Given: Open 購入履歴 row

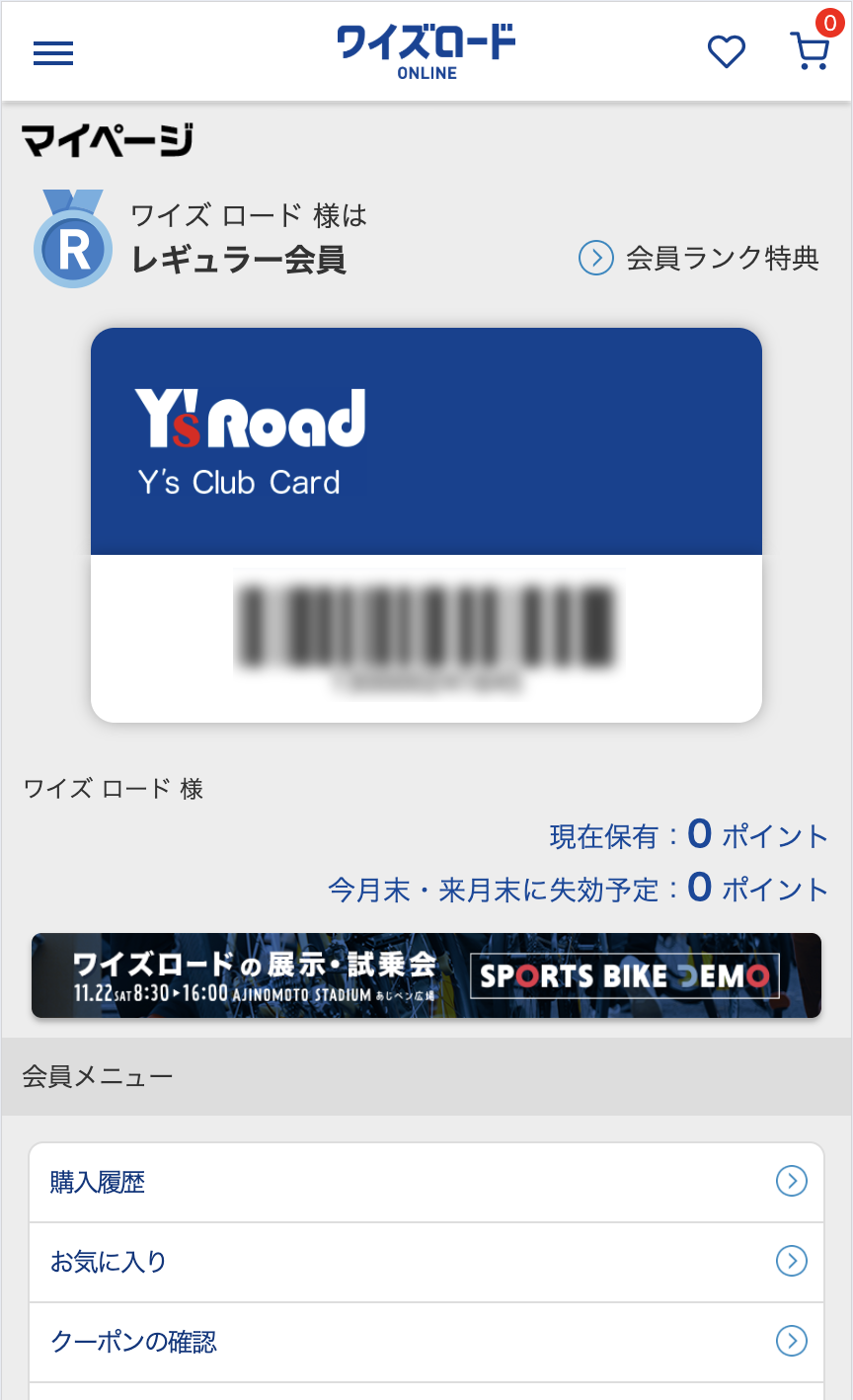Looking at the screenshot, I should point(426,1182).
